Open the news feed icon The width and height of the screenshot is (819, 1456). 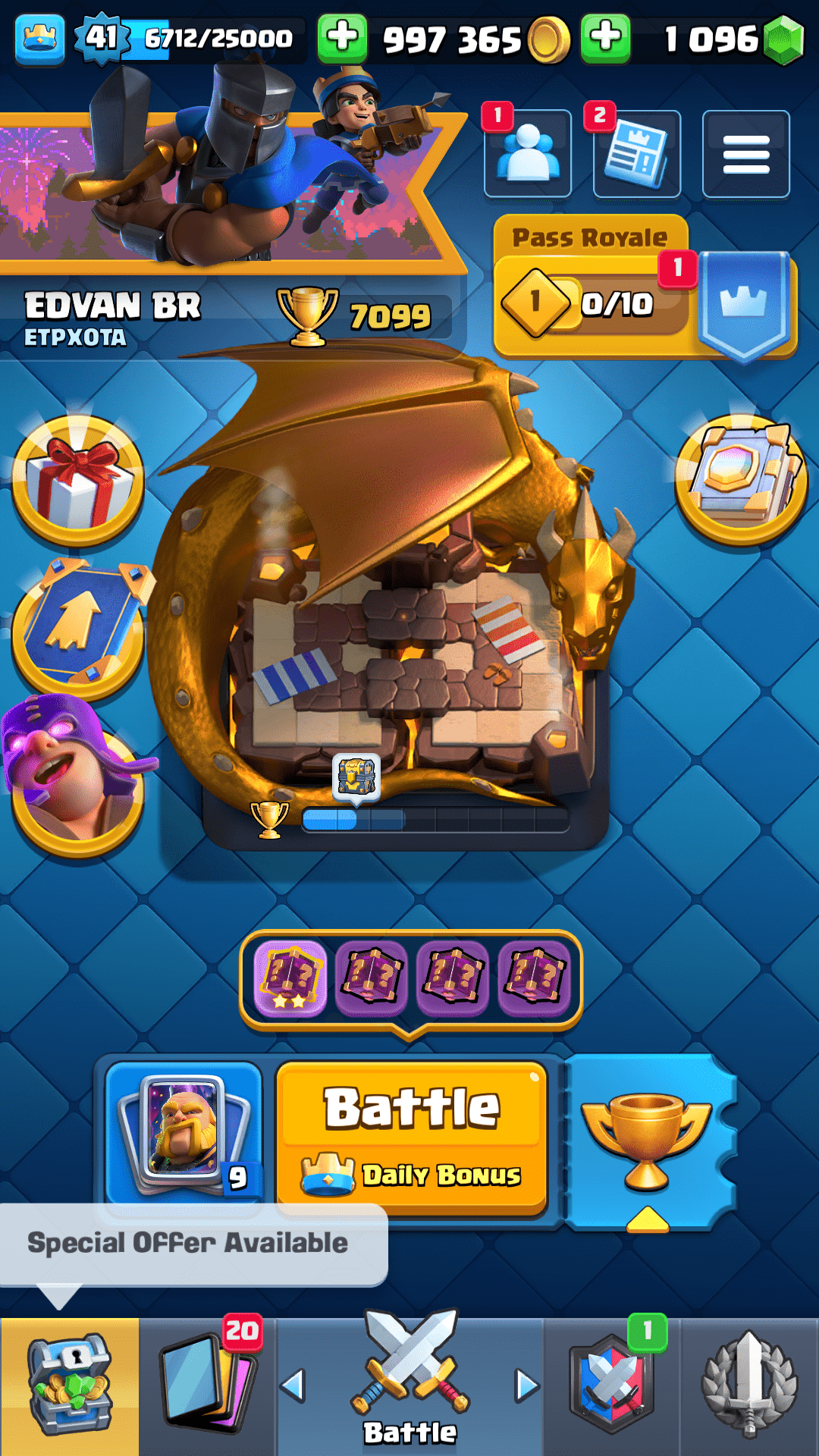coord(636,154)
